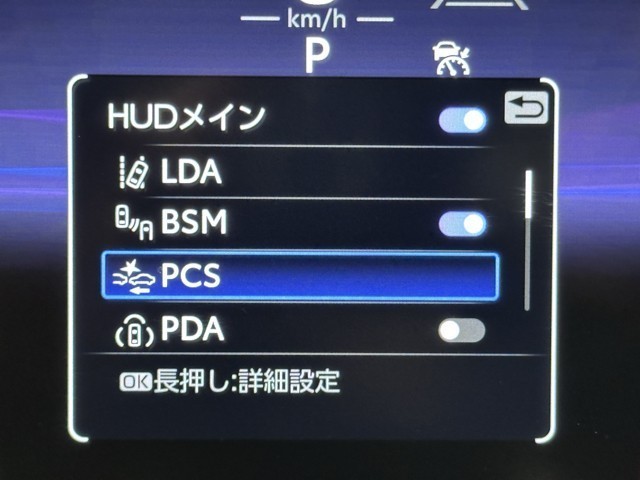Open the LDA setting row
Image resolution: width=640 pixels, height=480 pixels.
(300, 173)
